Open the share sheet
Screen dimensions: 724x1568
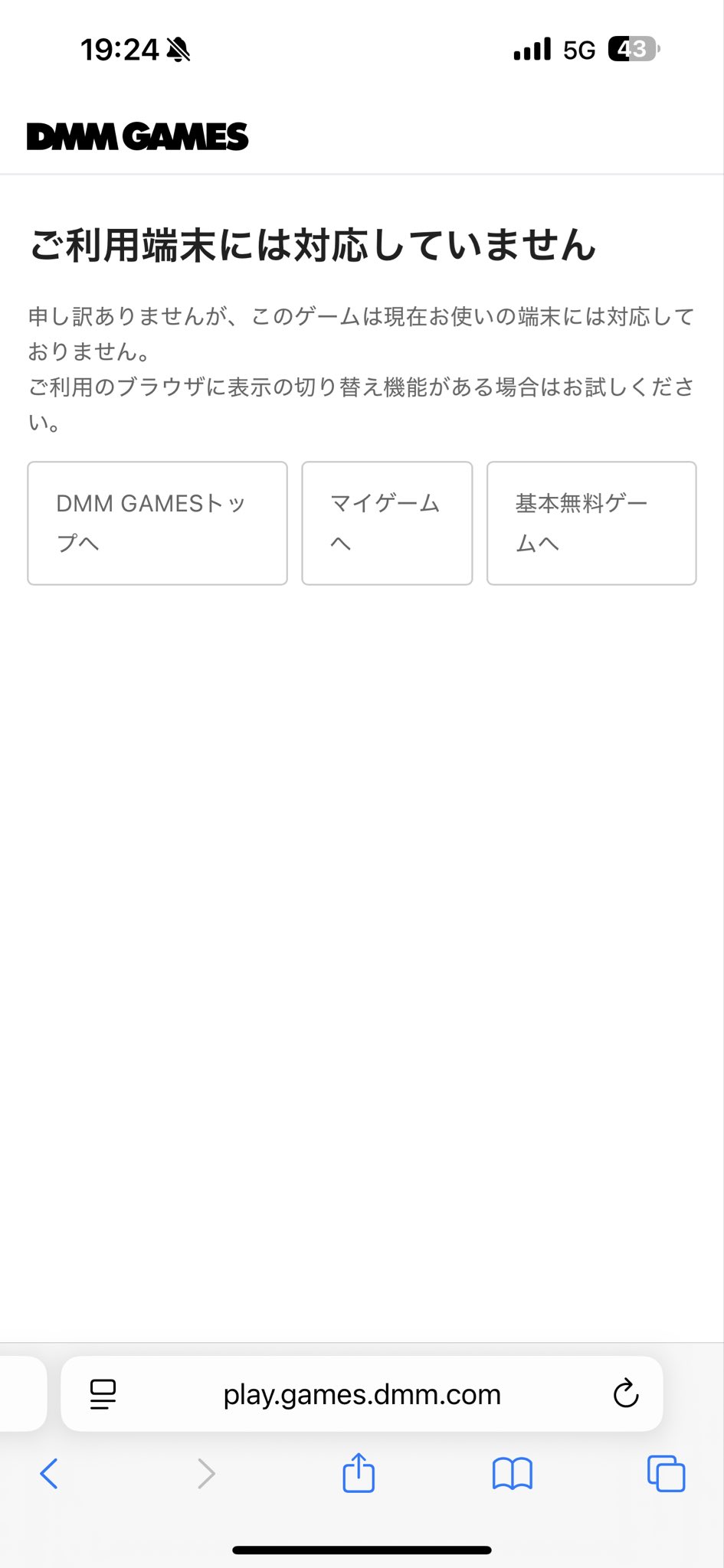(359, 1472)
